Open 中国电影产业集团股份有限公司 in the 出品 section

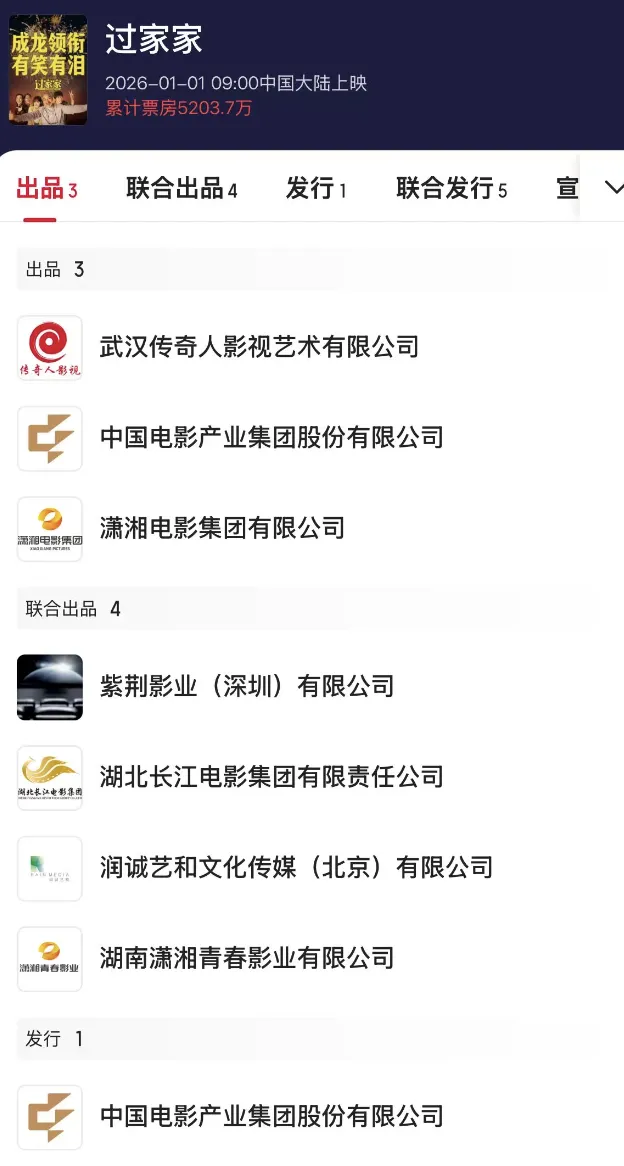[271, 437]
